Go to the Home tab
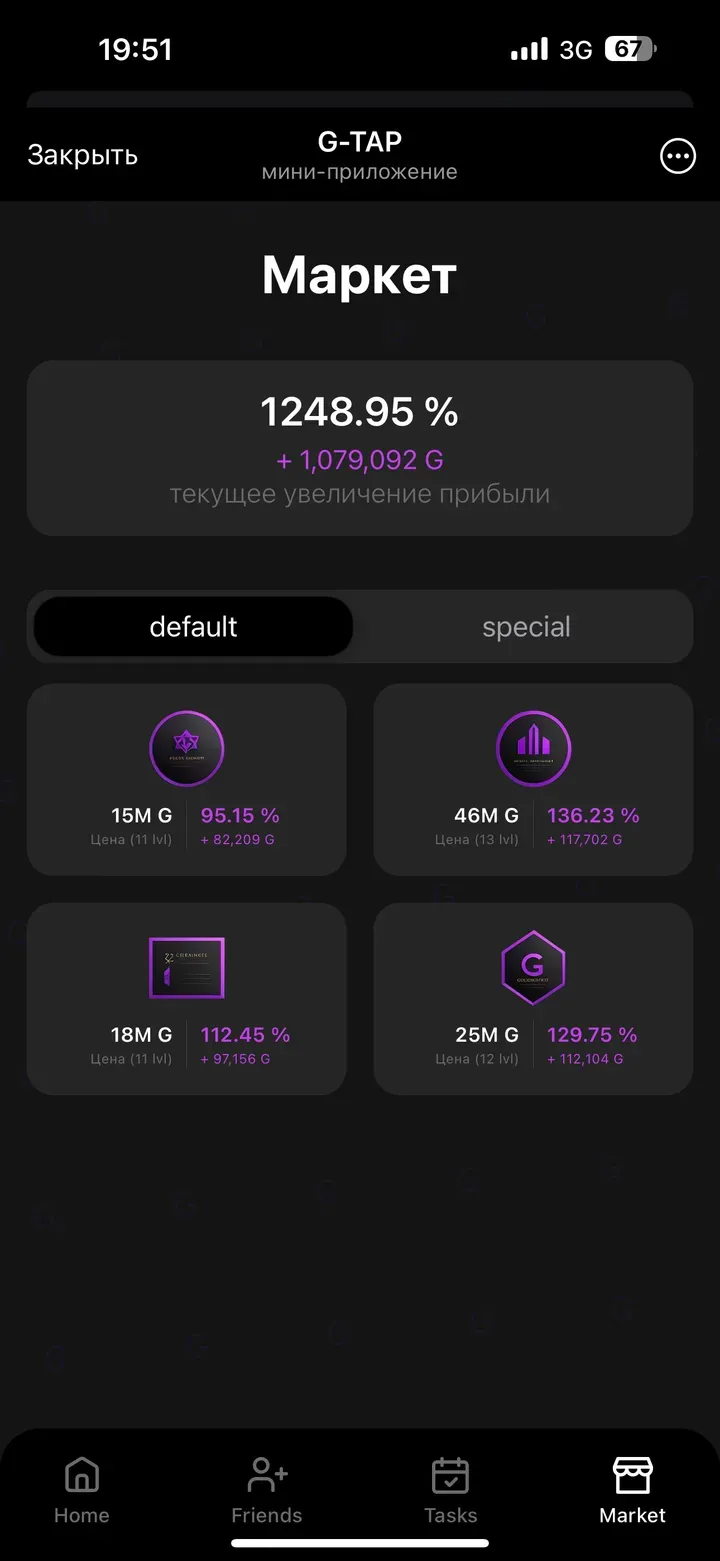 click(x=82, y=1490)
